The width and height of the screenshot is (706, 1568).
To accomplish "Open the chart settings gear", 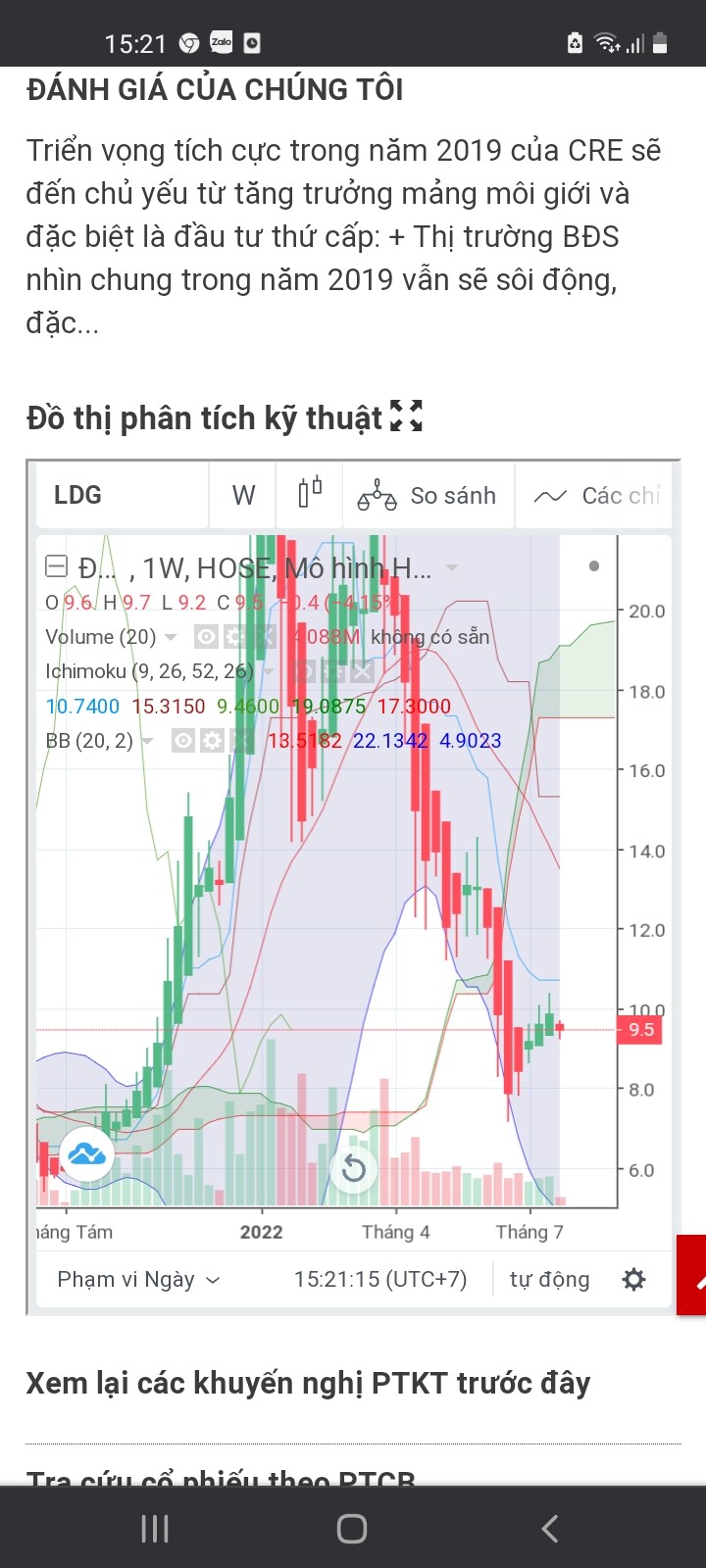I will (x=634, y=1280).
